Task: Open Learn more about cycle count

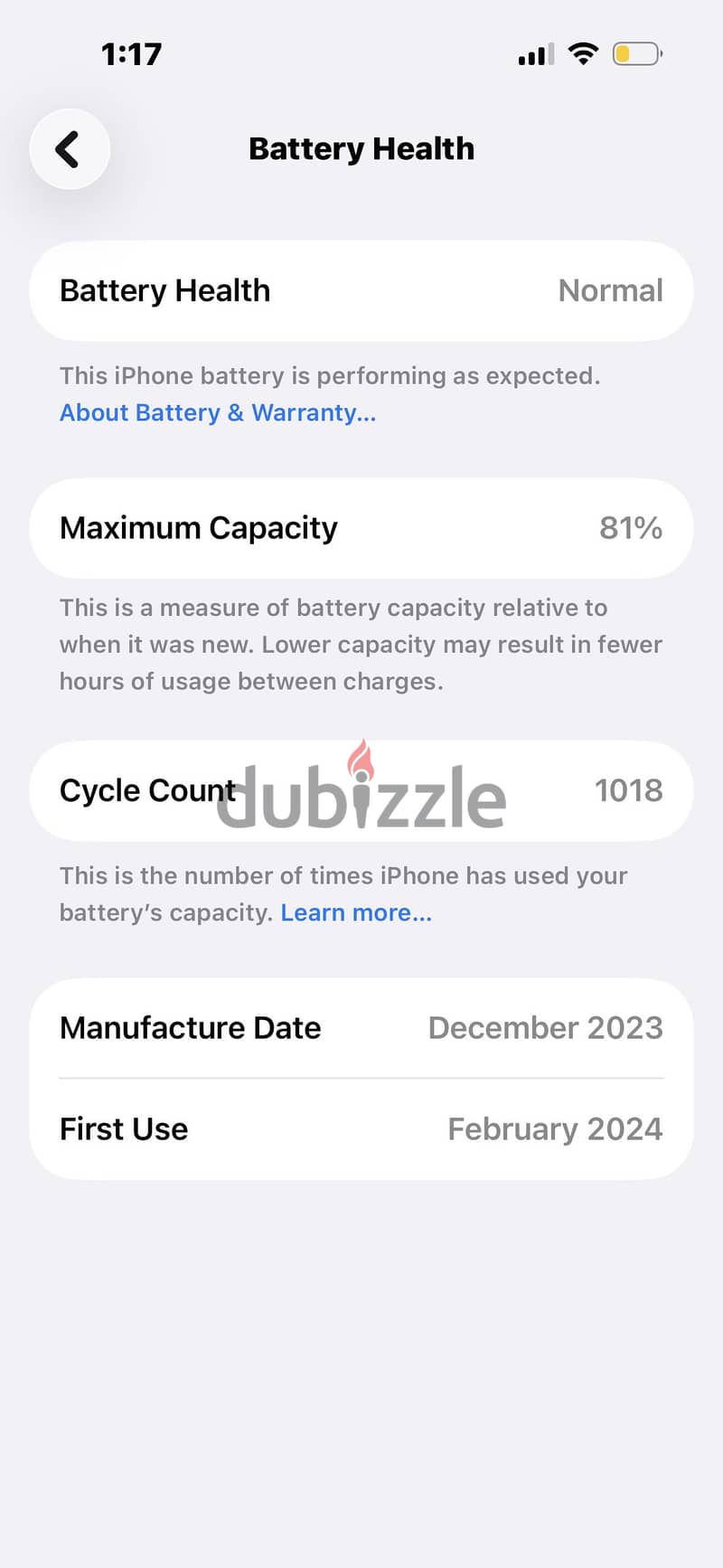Action: coord(356,912)
